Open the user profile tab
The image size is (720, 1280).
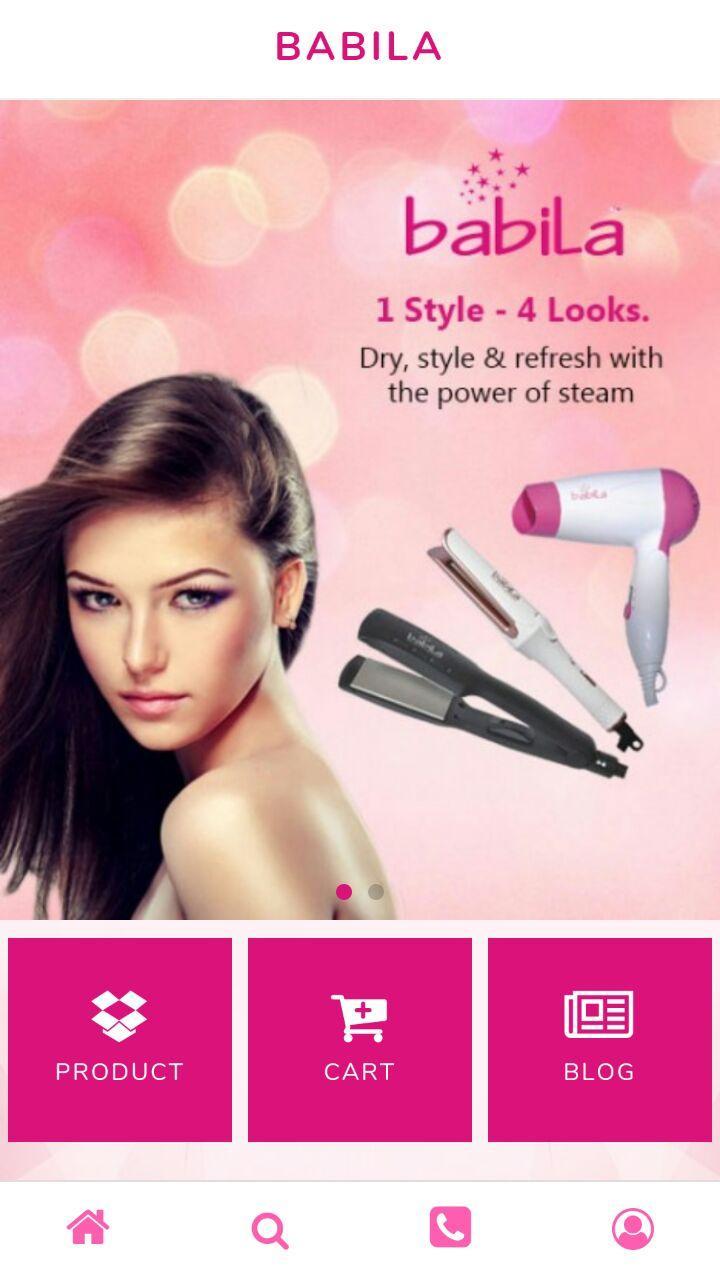[632, 1228]
